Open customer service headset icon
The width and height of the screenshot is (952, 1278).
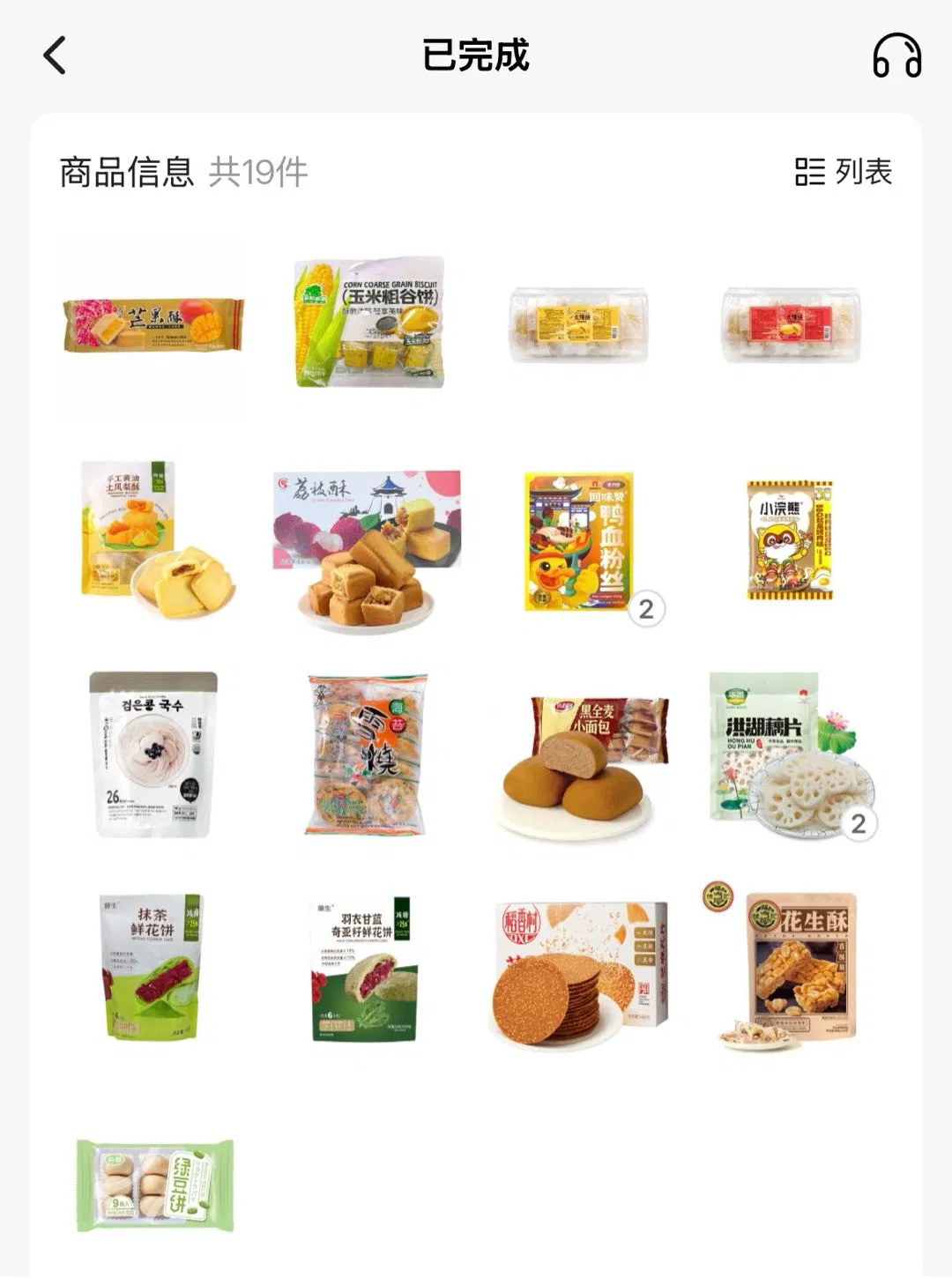896,56
